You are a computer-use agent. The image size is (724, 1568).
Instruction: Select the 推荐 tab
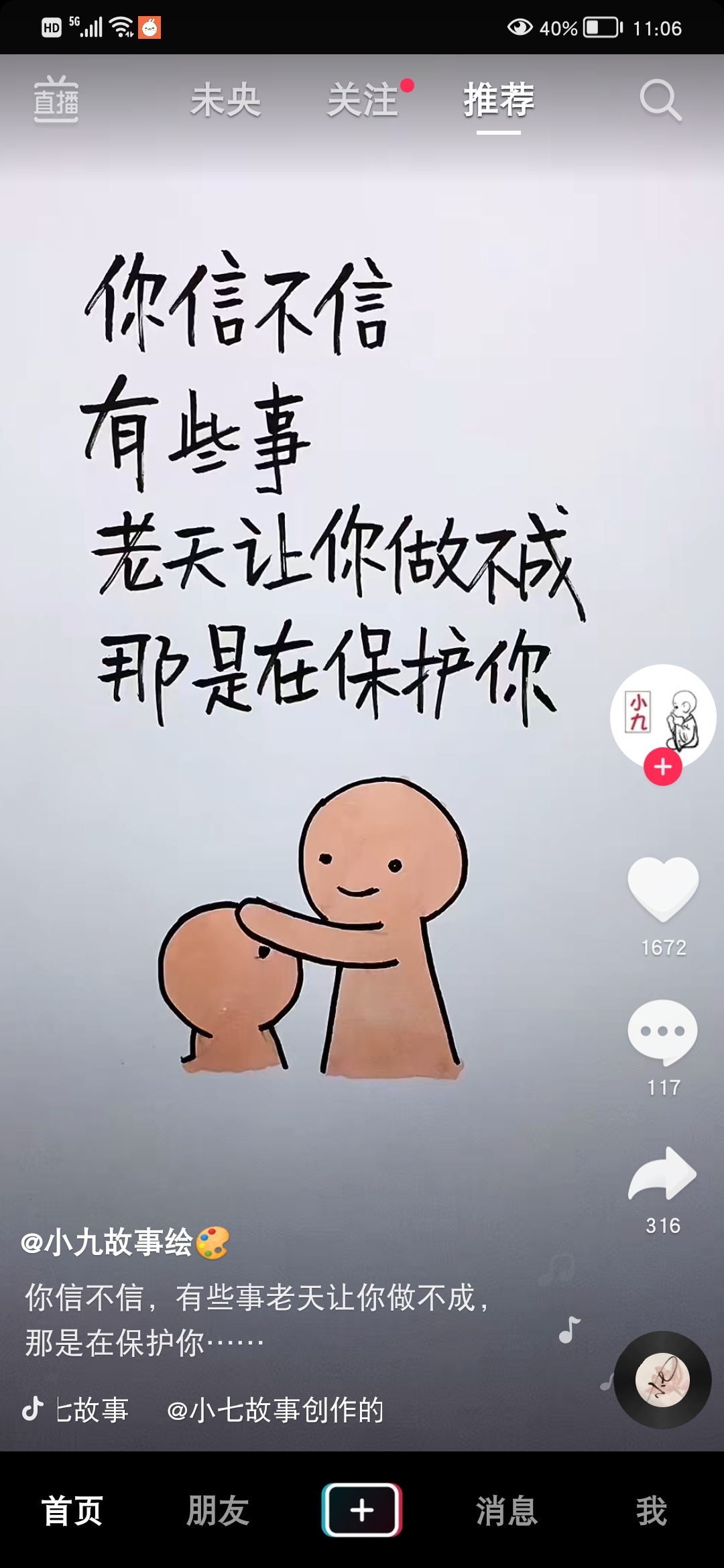(x=499, y=101)
